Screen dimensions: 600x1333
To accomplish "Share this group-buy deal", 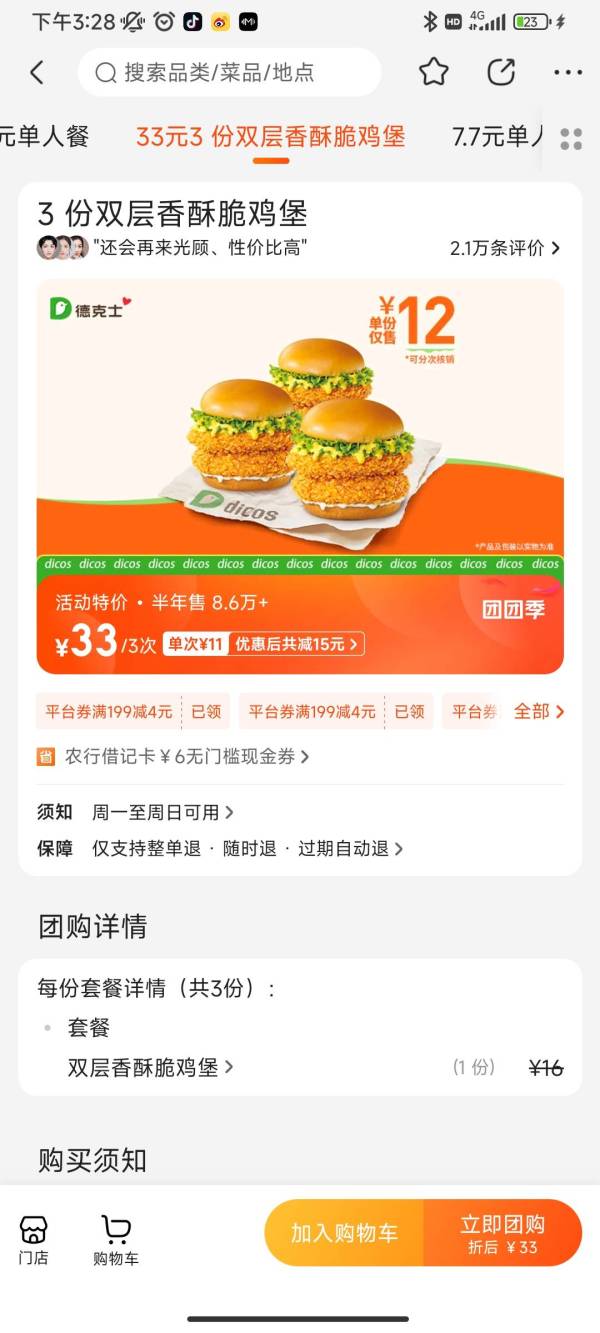I will [501, 72].
